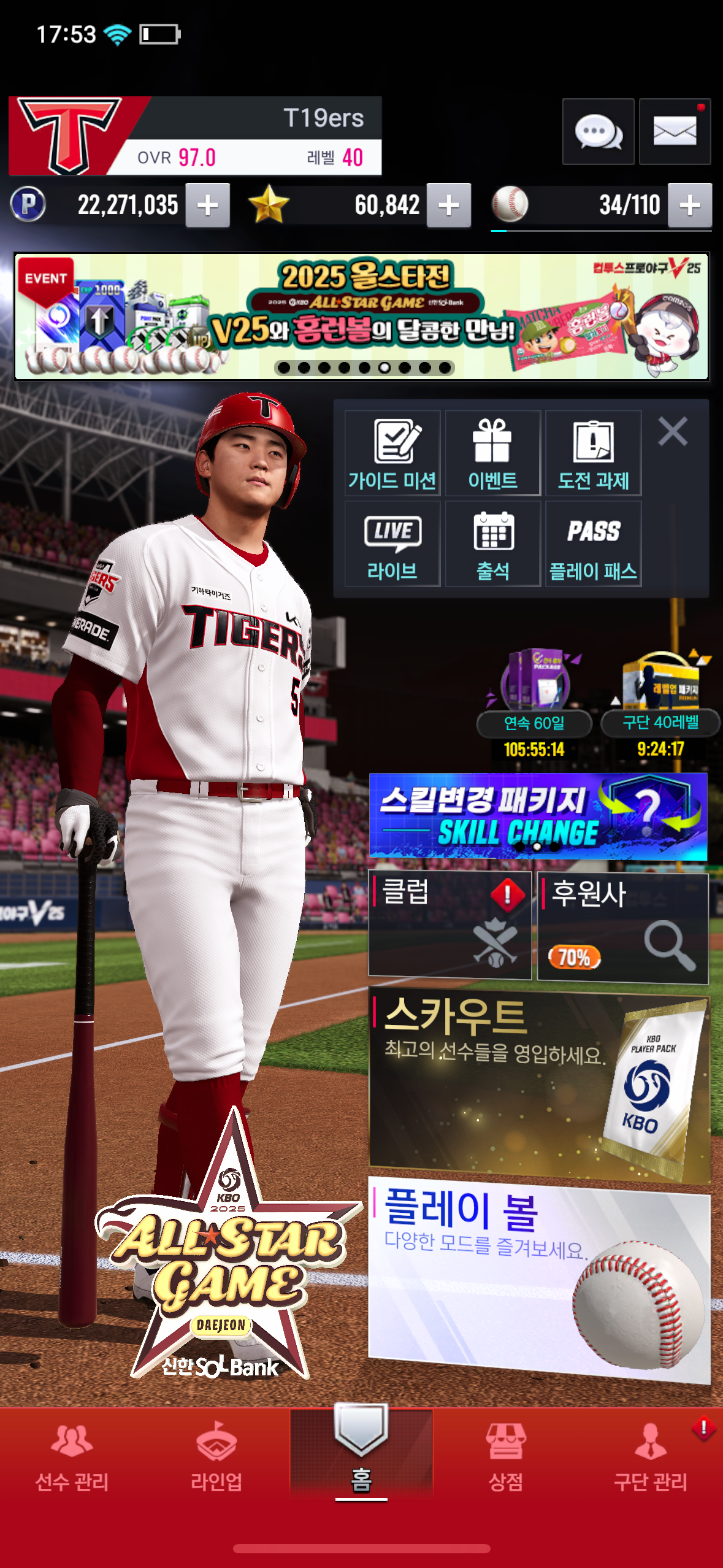Refill play balls with the plus button
This screenshot has height=1568, width=723.
[690, 206]
